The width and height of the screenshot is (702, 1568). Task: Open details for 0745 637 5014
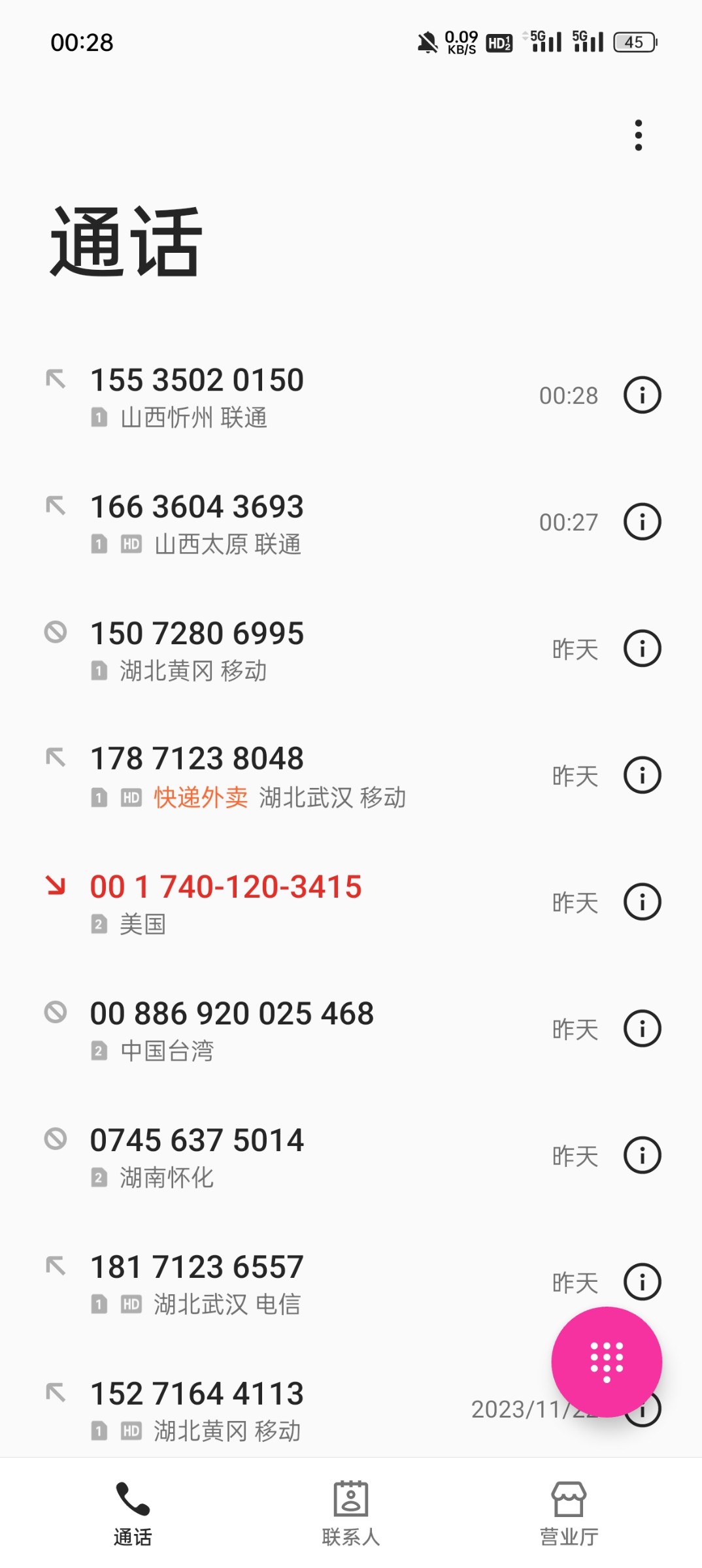[x=643, y=1156]
